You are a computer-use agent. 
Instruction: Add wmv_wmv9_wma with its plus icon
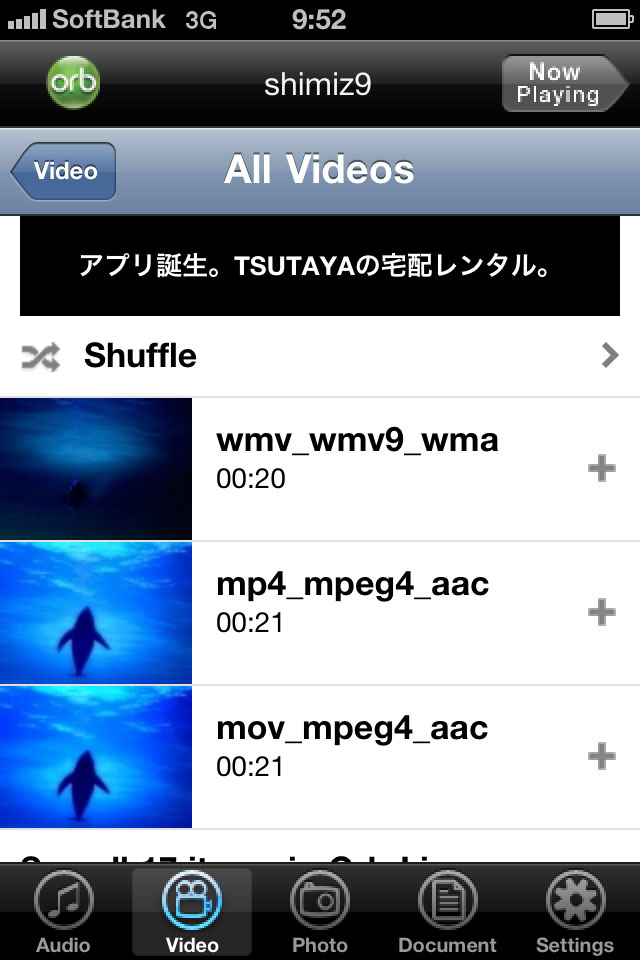point(601,468)
